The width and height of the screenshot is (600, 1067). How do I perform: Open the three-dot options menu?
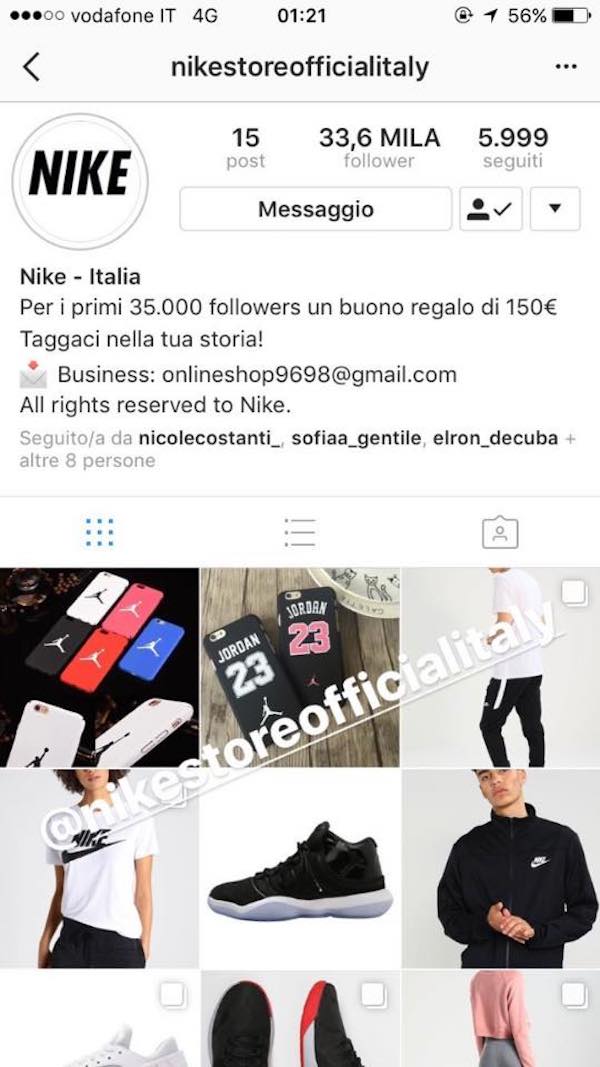pyautogui.click(x=565, y=67)
